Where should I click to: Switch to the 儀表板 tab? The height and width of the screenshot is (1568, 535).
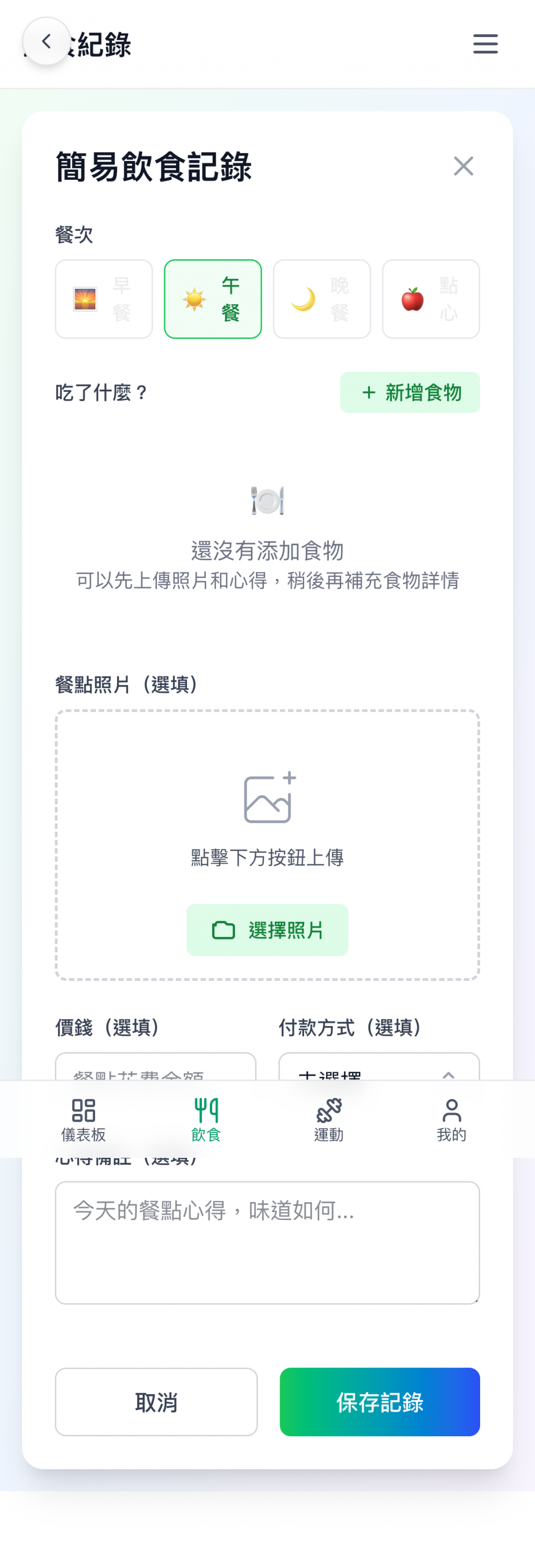pyautogui.click(x=84, y=1119)
